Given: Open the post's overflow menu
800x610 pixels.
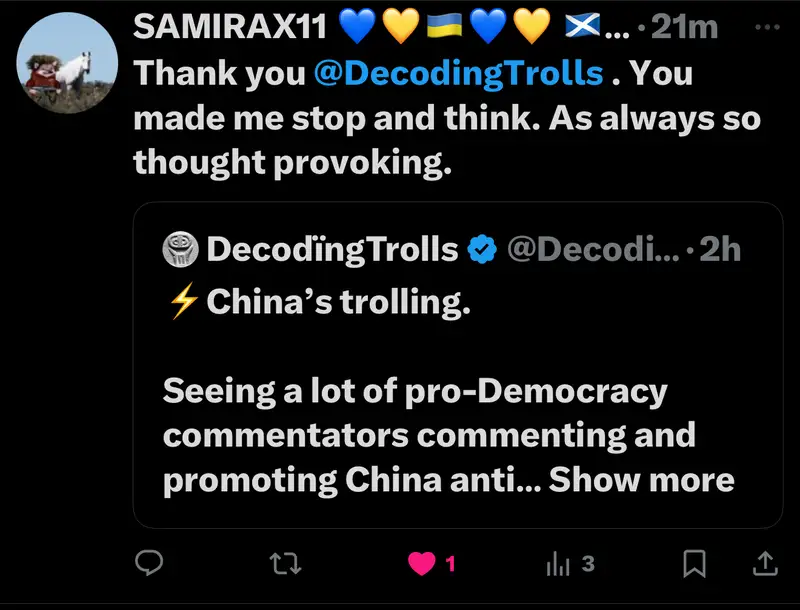Looking at the screenshot, I should [765, 28].
